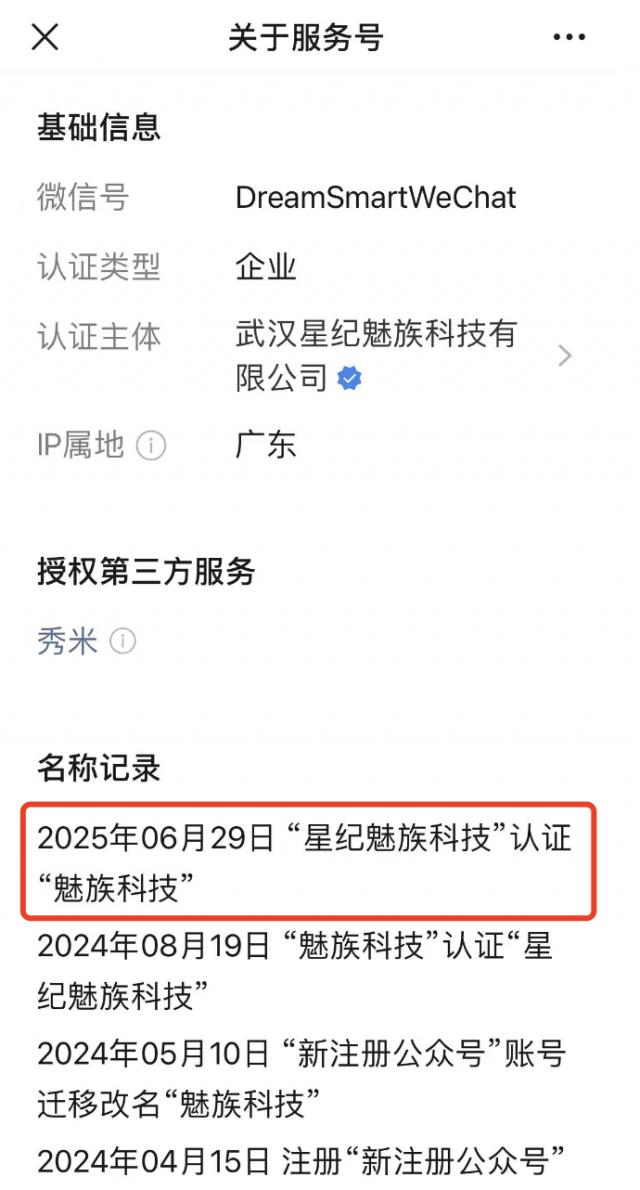
Task: Tap the info icon next to 秀米
Action: (122, 641)
